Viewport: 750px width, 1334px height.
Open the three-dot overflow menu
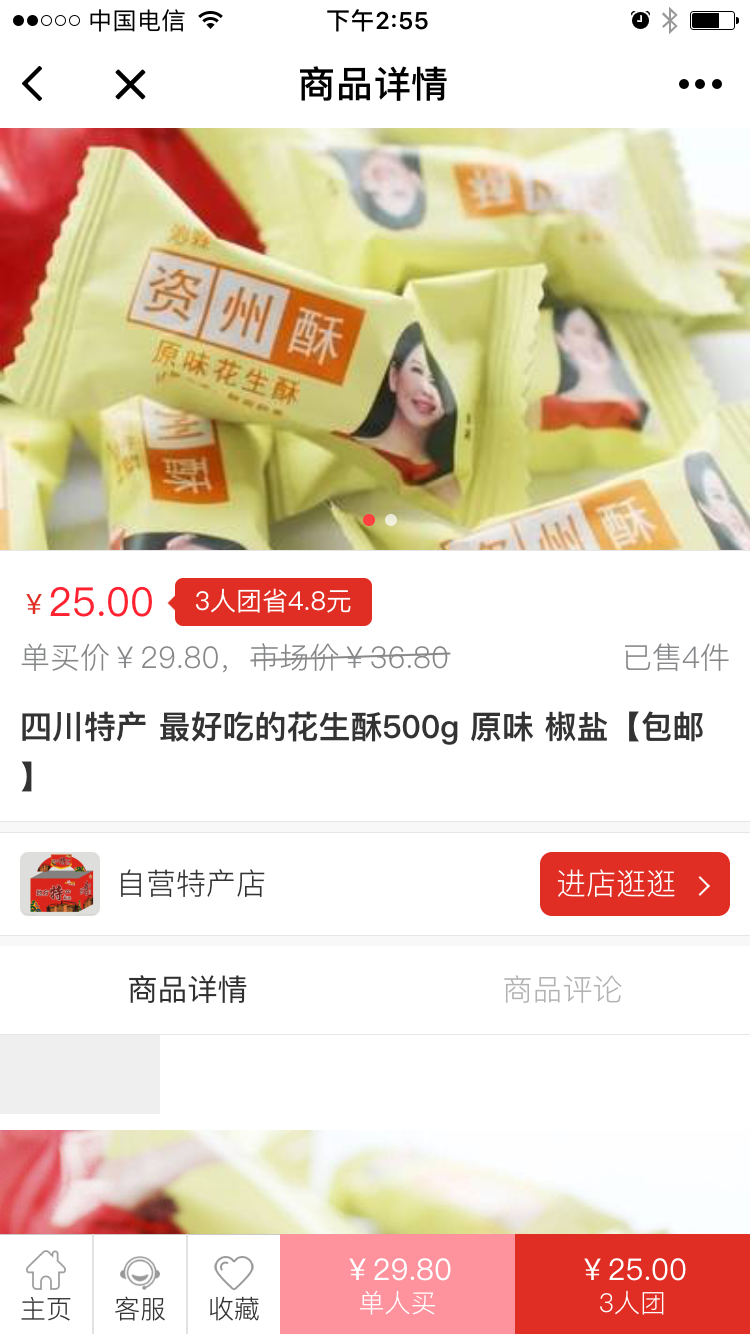click(x=700, y=84)
